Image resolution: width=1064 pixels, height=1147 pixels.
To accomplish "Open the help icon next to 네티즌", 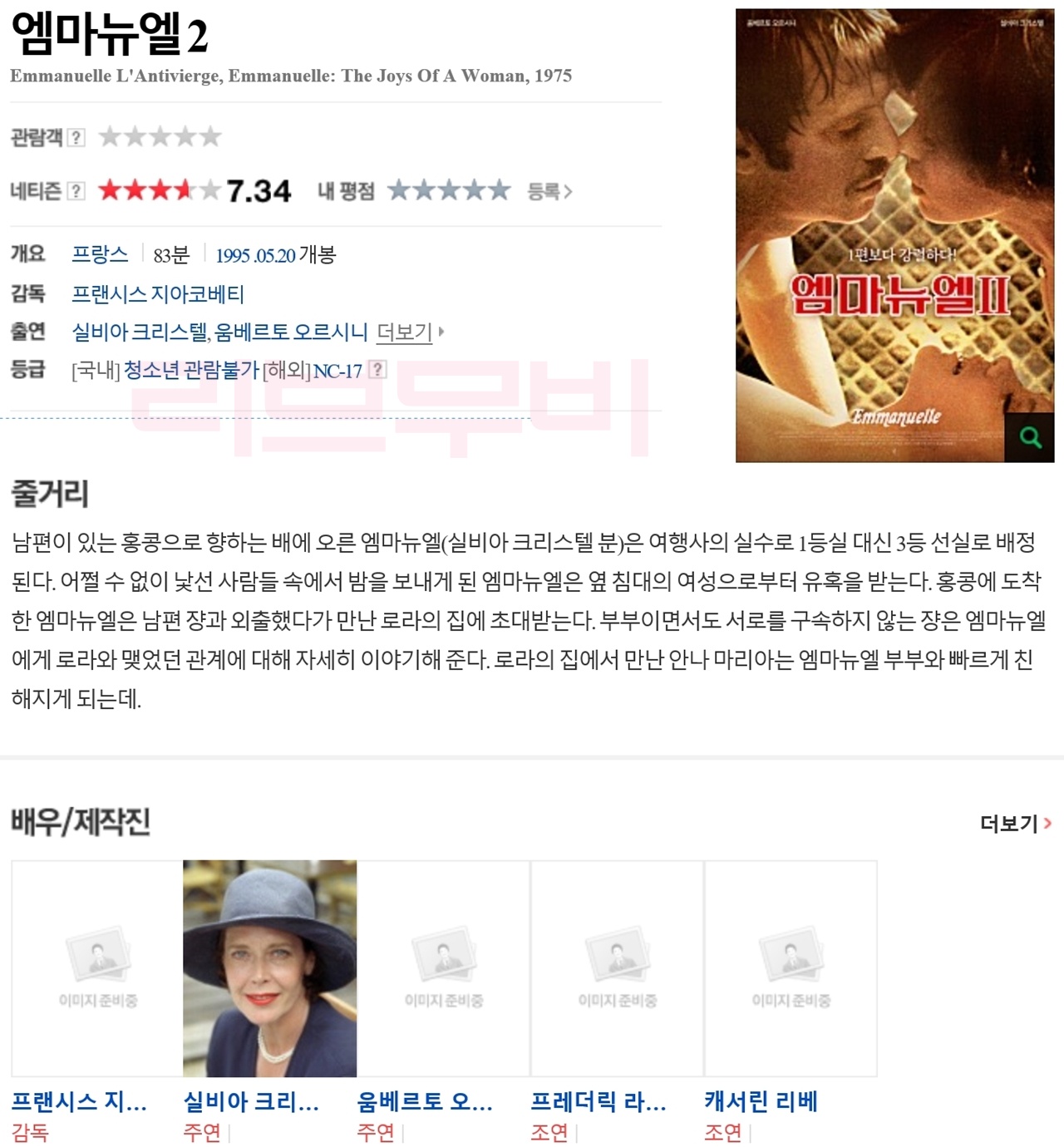I will click(x=76, y=191).
